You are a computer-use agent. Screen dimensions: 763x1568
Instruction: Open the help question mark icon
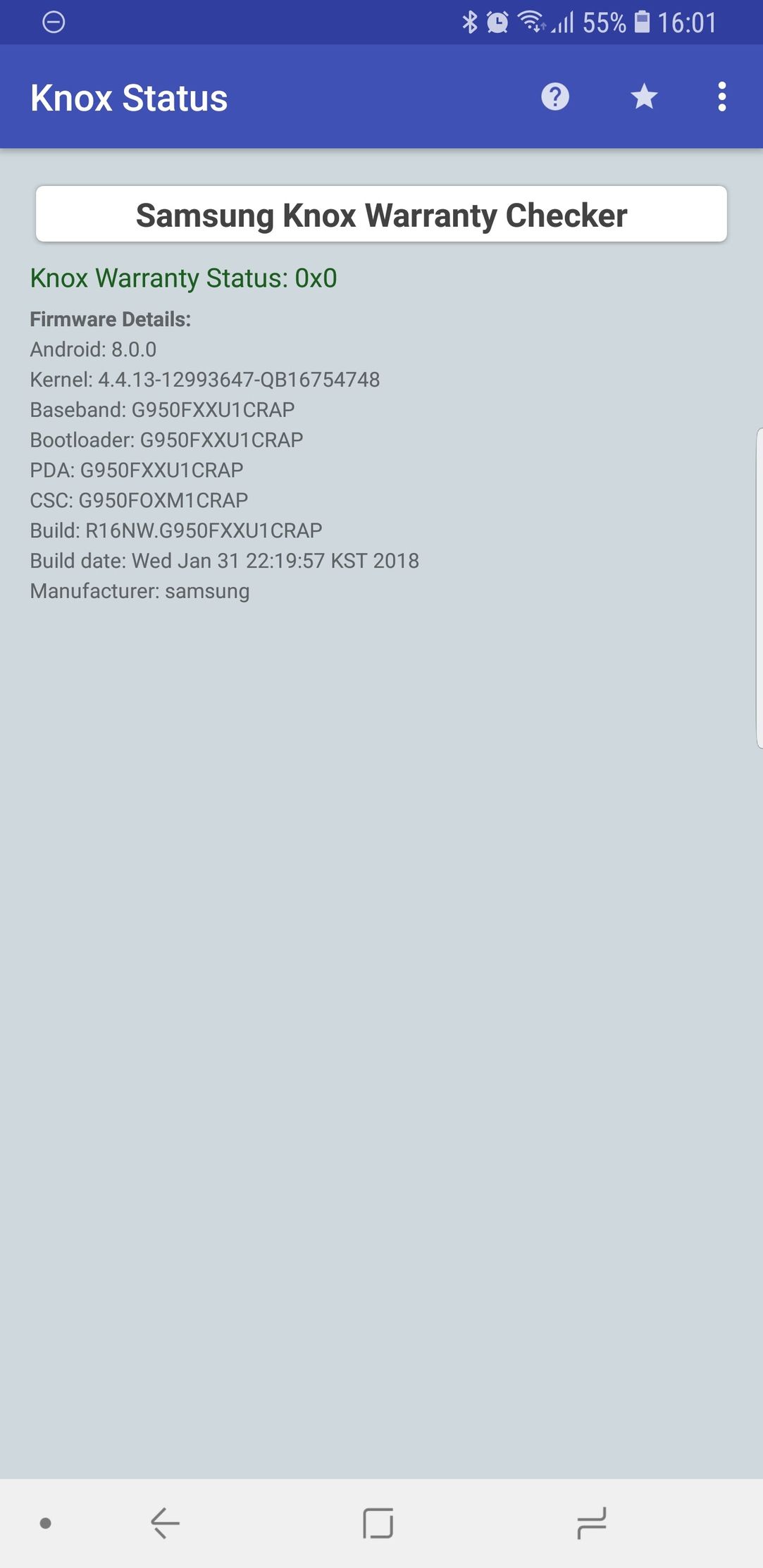(x=555, y=97)
